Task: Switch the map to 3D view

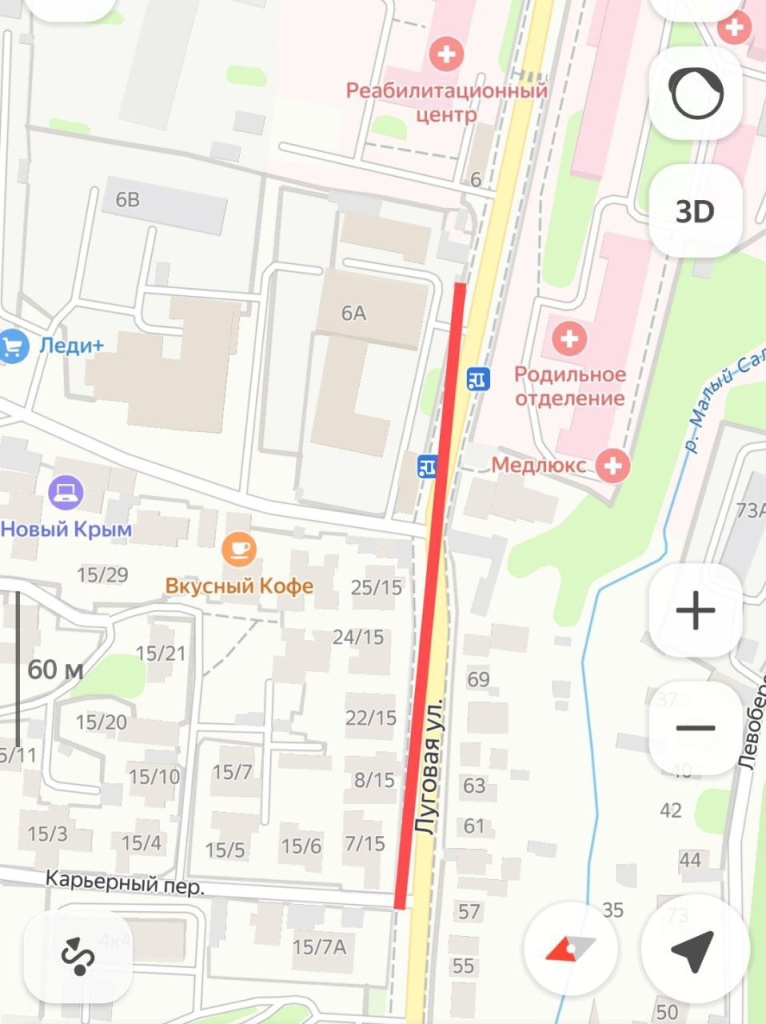Action: click(x=695, y=211)
